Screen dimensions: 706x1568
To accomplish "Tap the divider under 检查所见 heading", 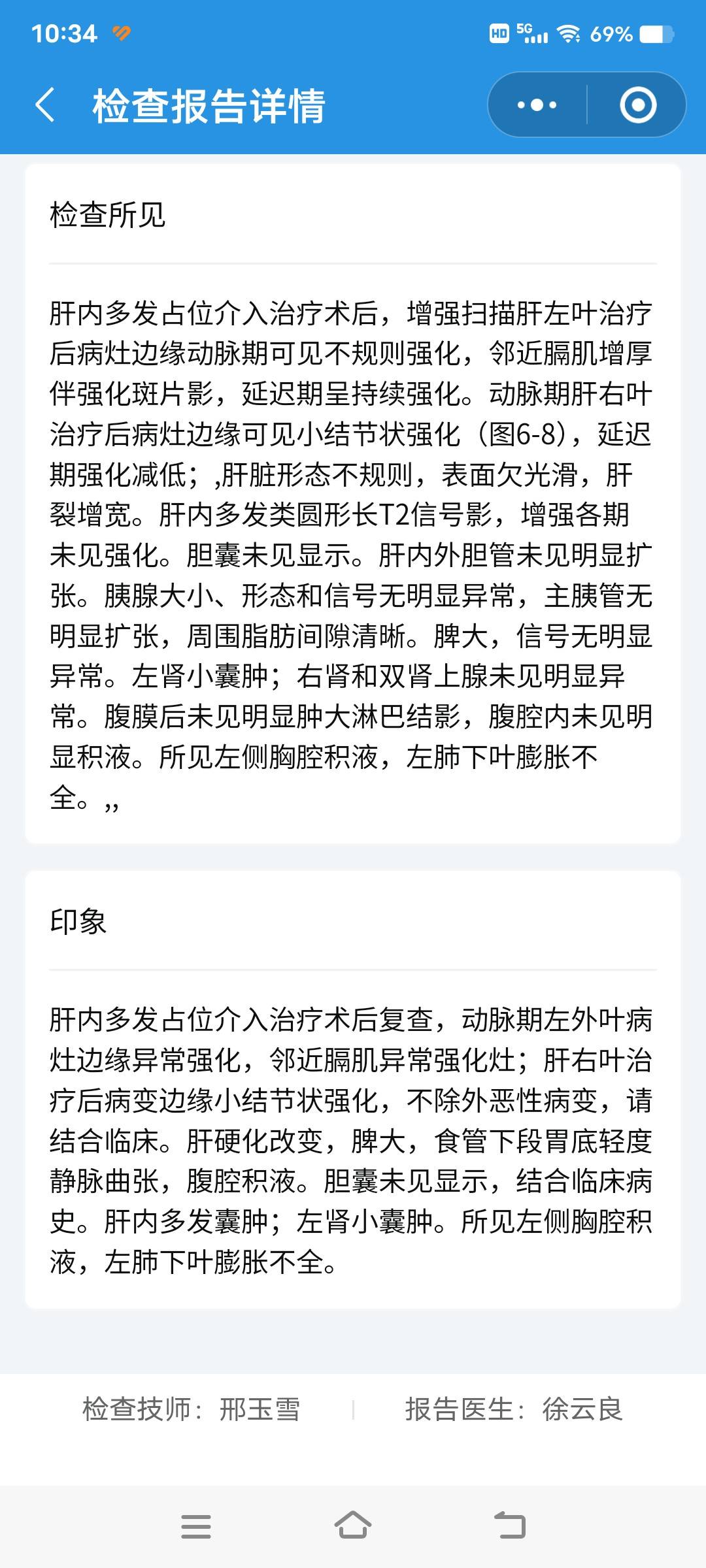I will 353,261.
